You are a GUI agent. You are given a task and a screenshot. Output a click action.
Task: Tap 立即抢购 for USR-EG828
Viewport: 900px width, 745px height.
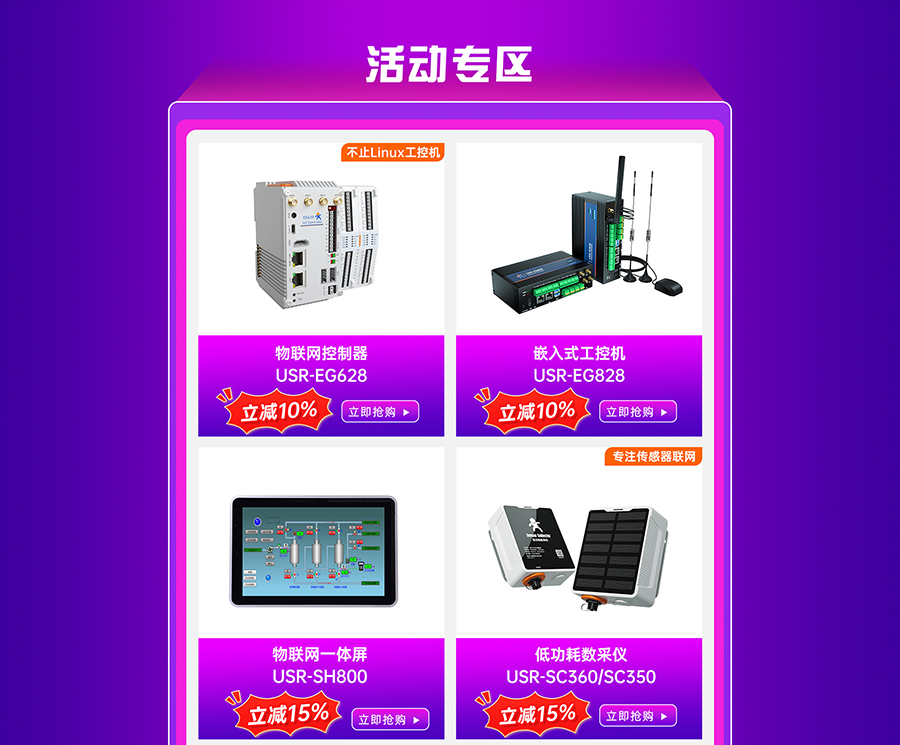click(638, 412)
